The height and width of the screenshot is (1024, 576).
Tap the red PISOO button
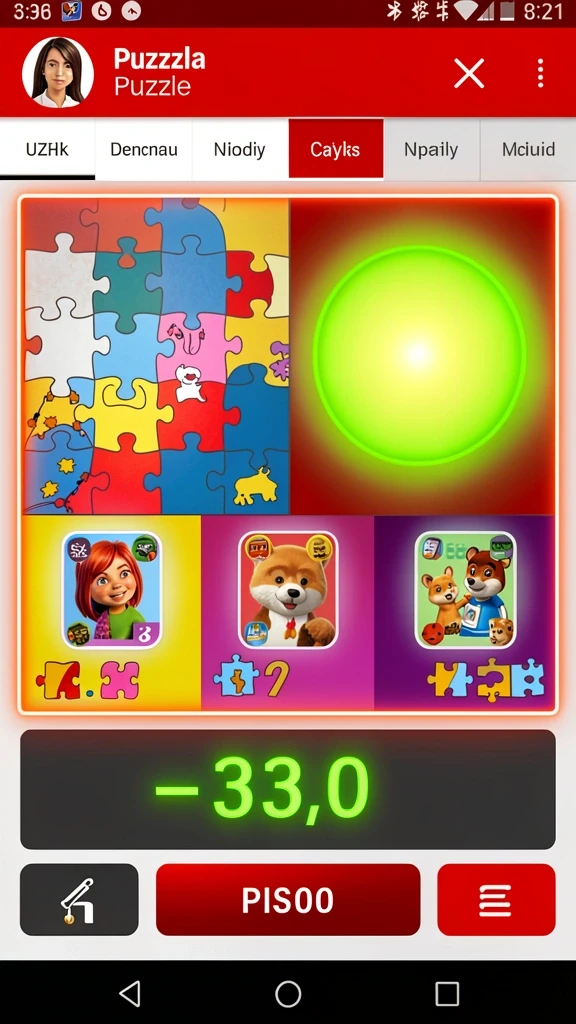click(288, 900)
